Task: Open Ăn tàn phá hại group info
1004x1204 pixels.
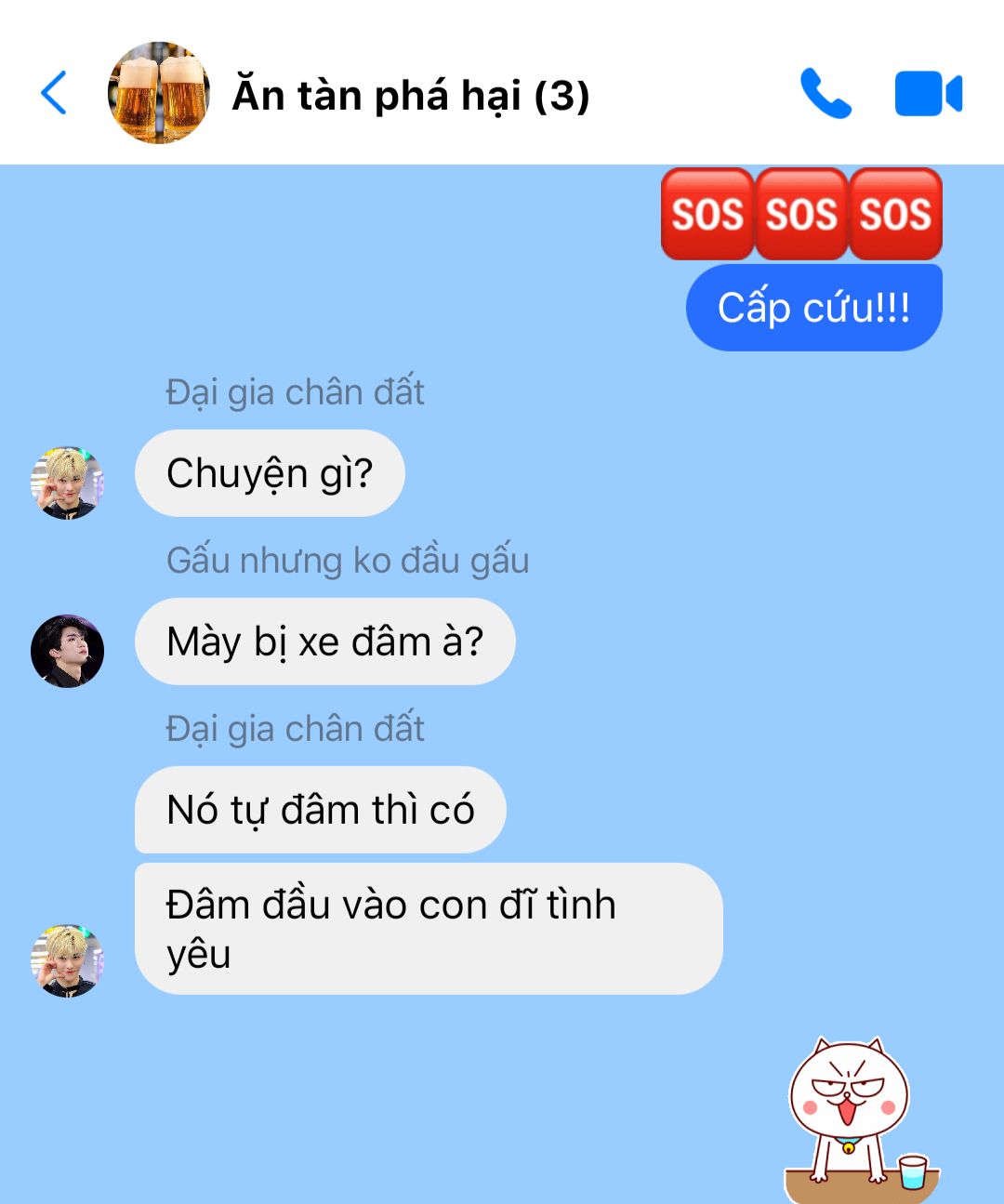Action: 409,95
